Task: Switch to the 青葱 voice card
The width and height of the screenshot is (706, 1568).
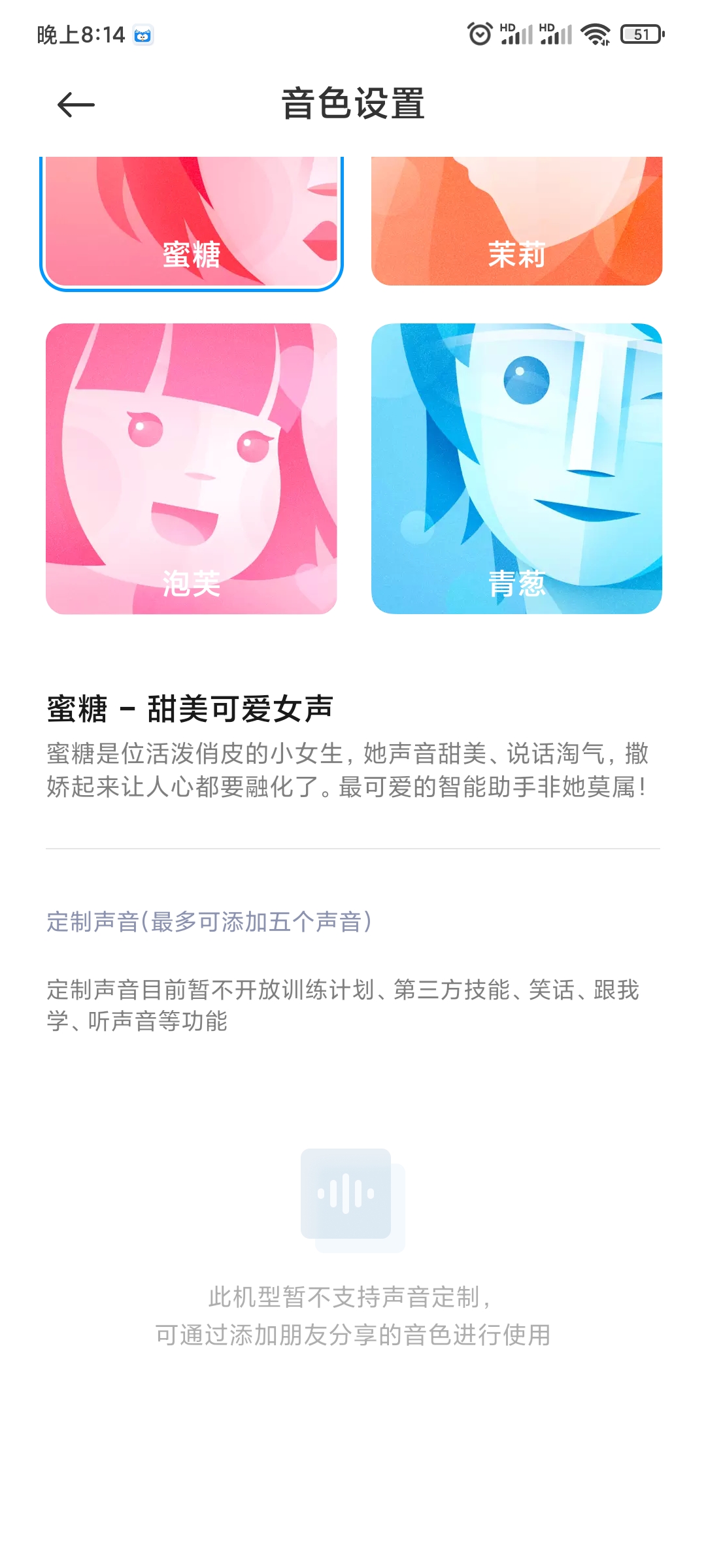Action: pos(516,468)
